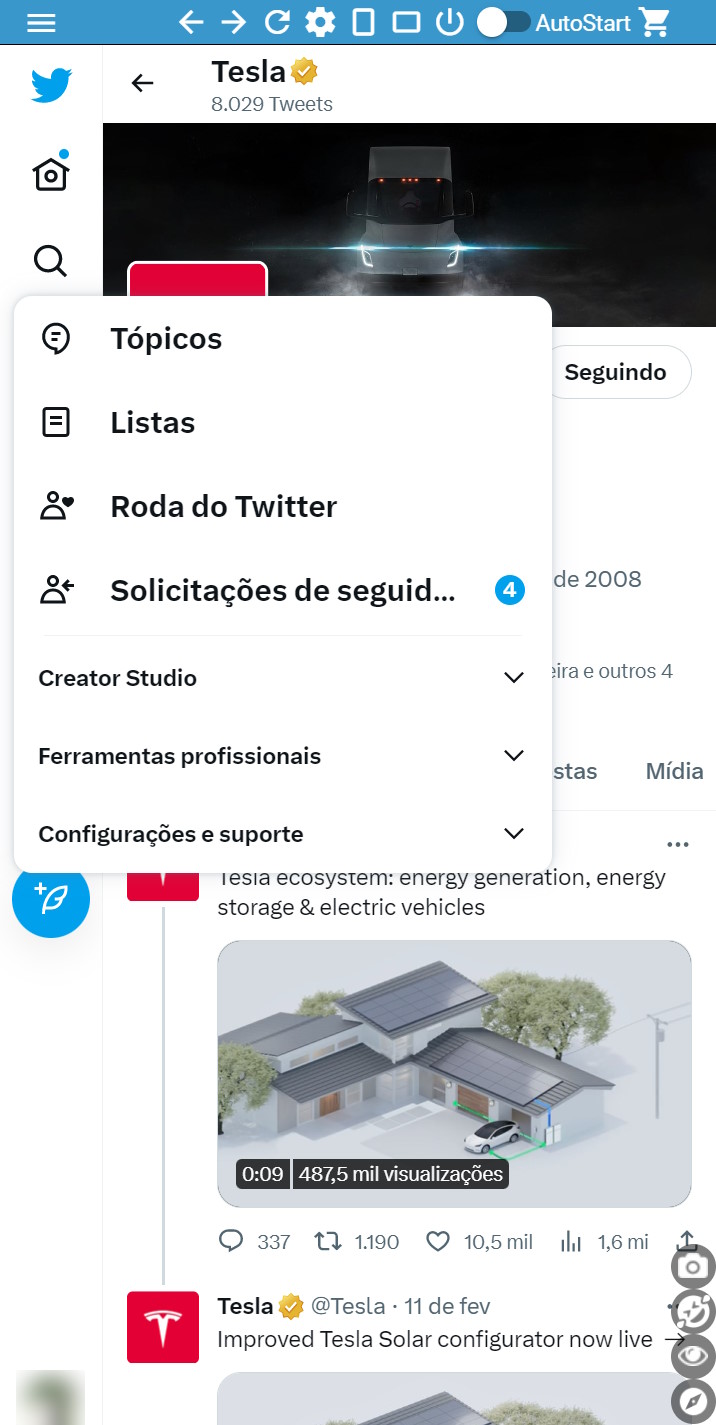This screenshot has height=1425, width=716.
Task: Go back using the profile back arrow
Action: coord(143,83)
